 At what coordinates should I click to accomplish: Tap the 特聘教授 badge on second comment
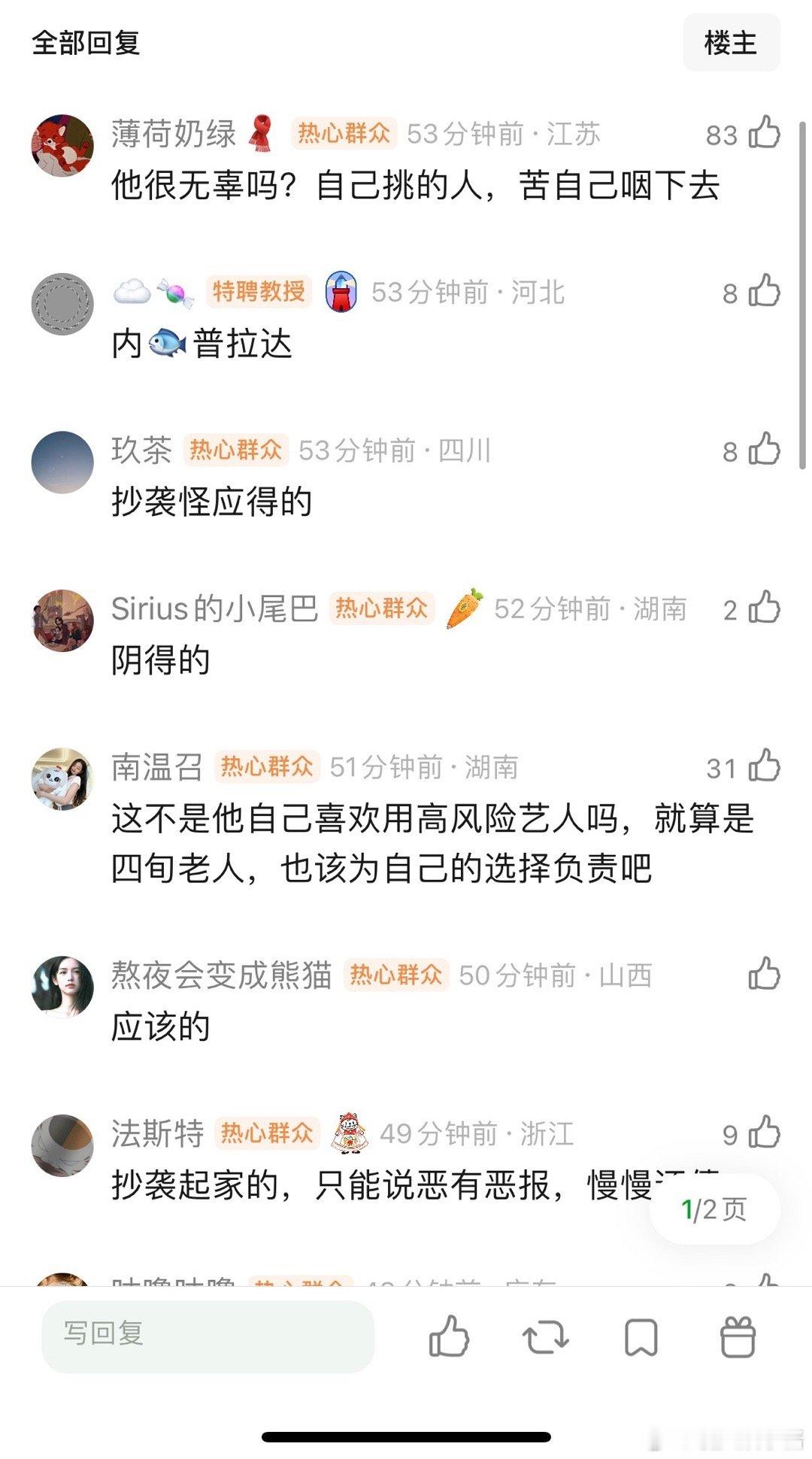(258, 292)
